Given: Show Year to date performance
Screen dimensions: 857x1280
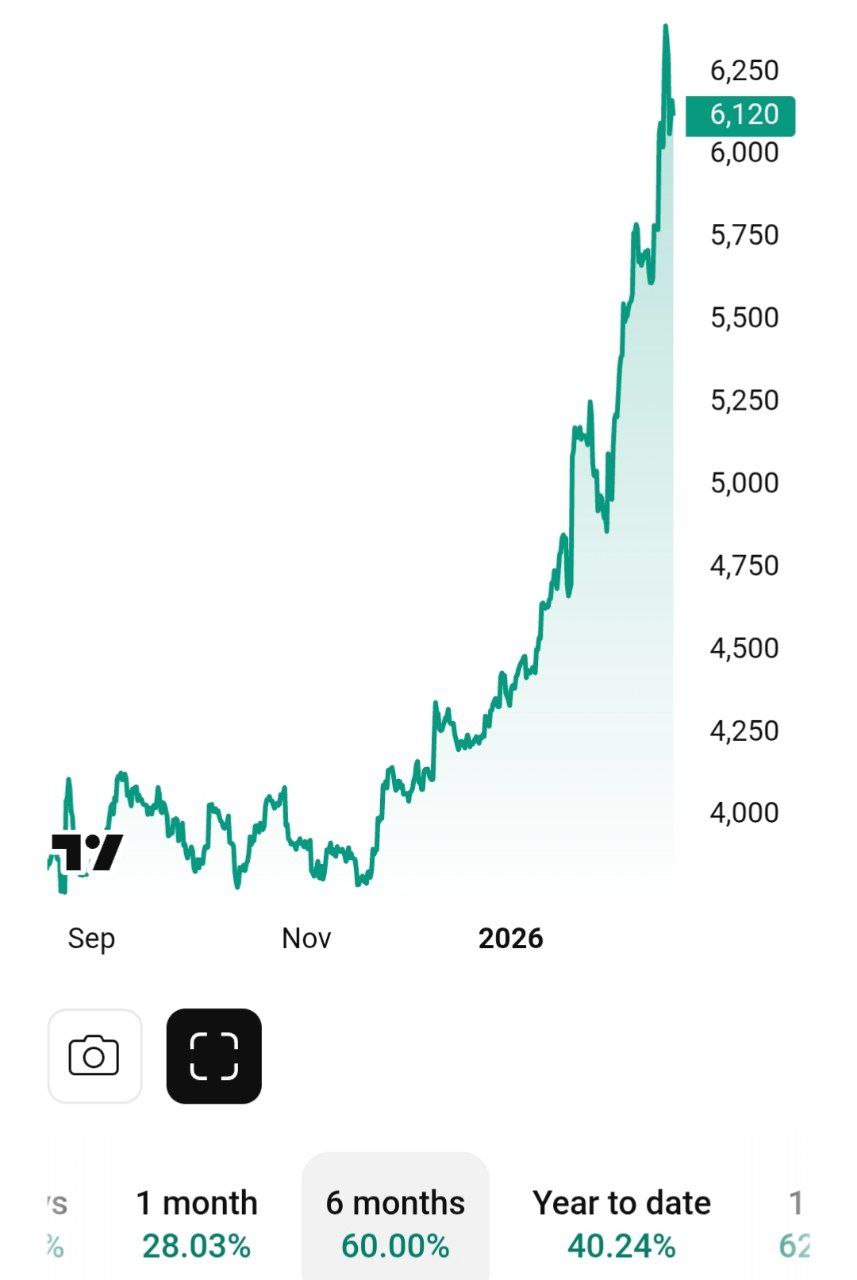Looking at the screenshot, I should [x=621, y=1223].
